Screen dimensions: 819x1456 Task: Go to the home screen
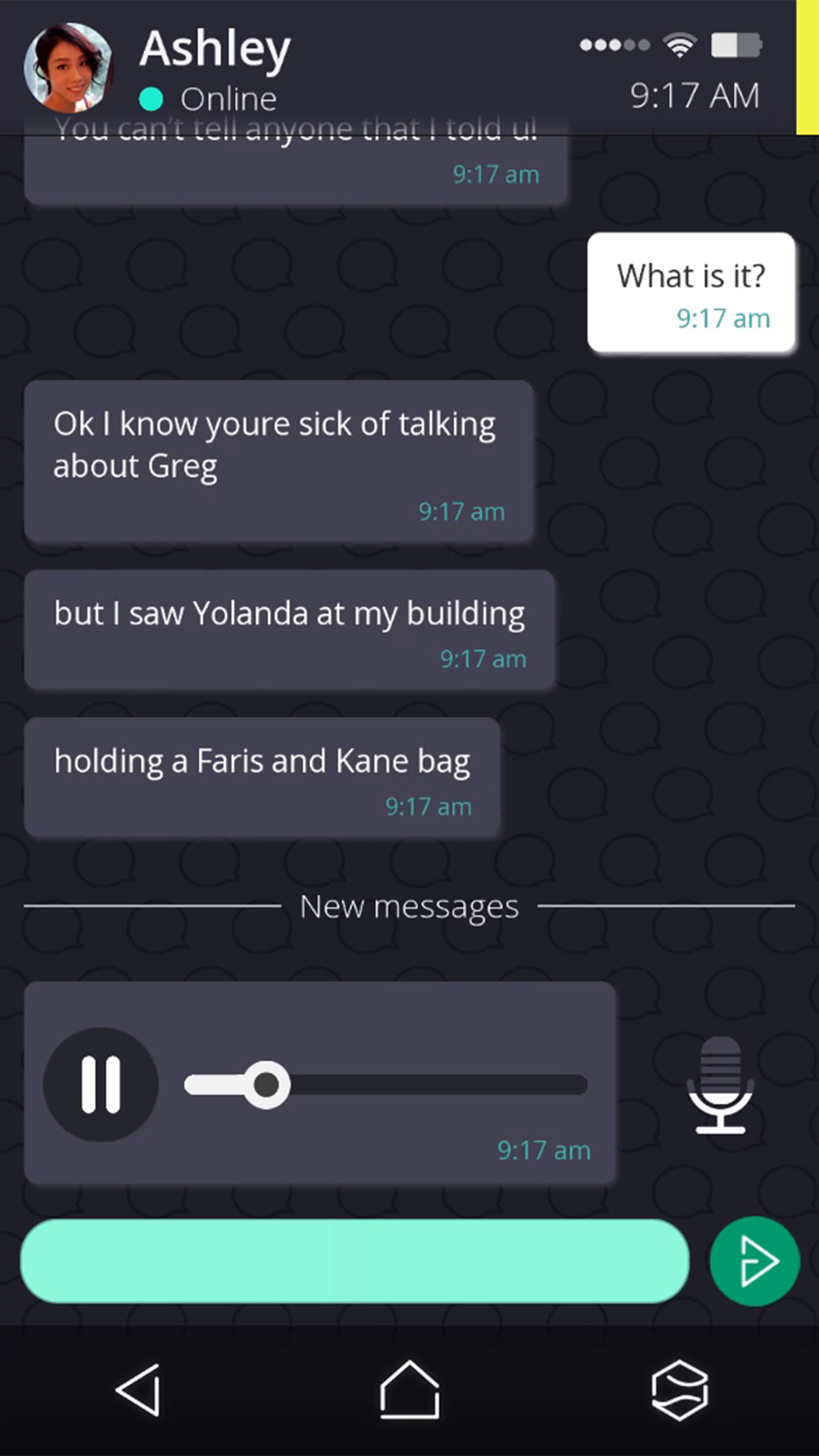pos(409,1390)
